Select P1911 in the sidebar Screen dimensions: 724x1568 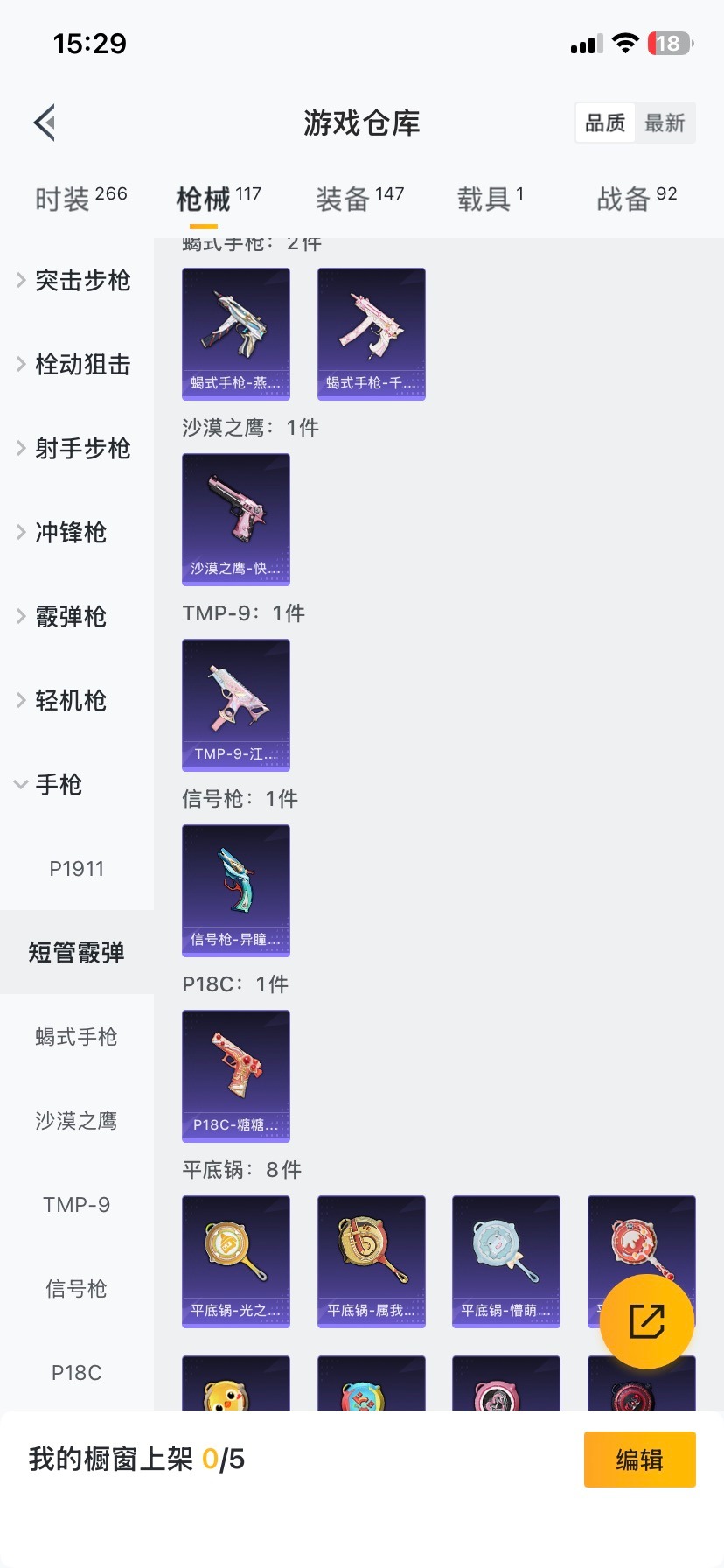click(76, 868)
